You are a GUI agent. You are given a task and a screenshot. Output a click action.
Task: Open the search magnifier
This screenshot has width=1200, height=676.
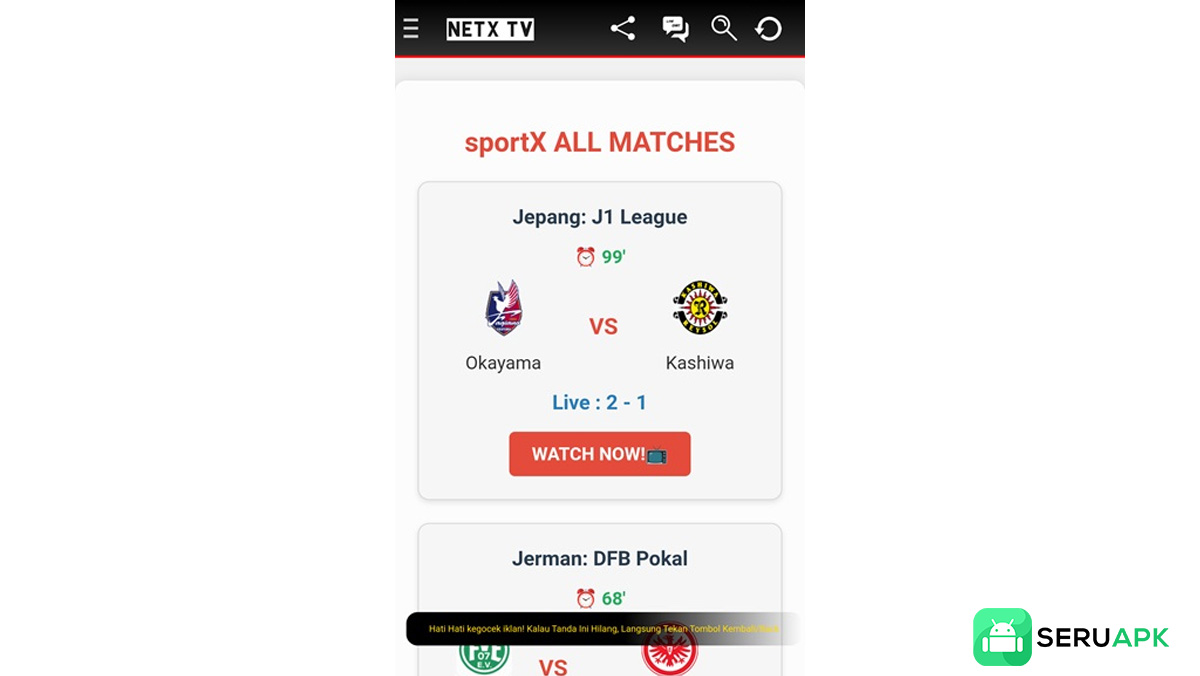723,28
